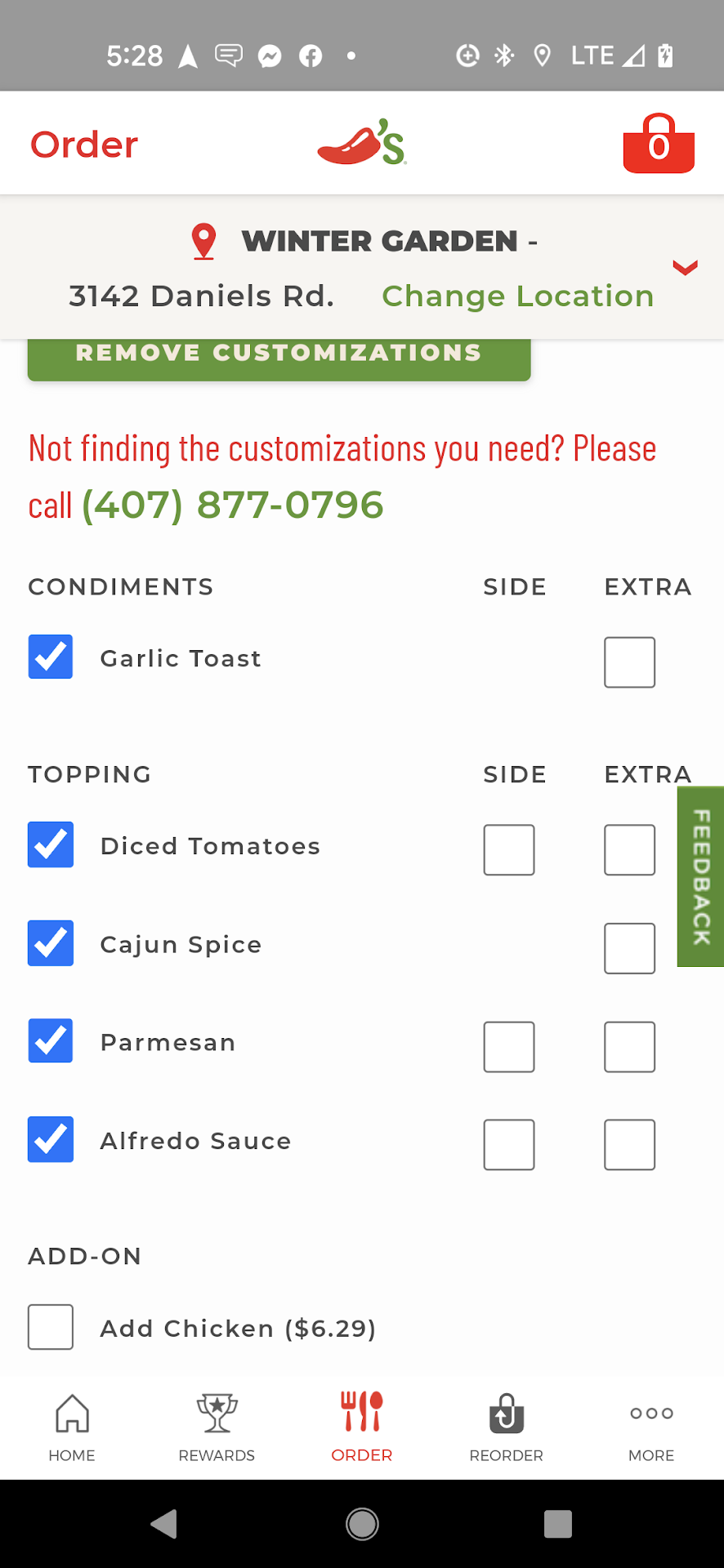Switch to the Home tab
The width and height of the screenshot is (724, 1568).
click(72, 1427)
